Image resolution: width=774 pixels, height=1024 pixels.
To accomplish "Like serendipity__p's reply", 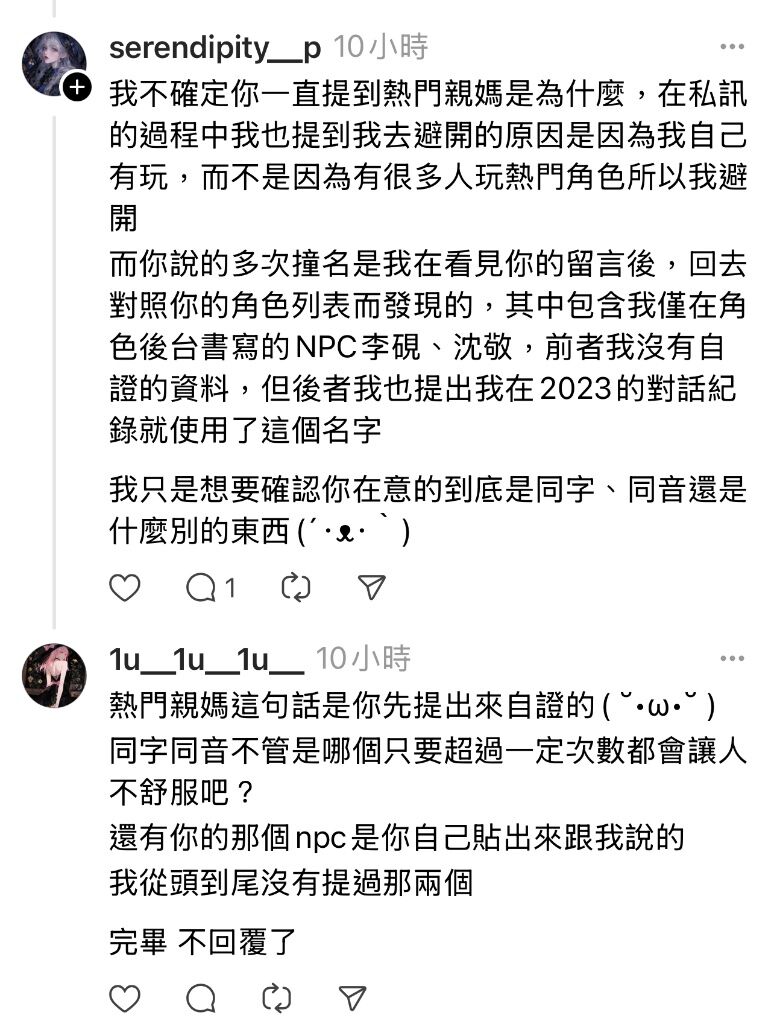I will pos(125,588).
